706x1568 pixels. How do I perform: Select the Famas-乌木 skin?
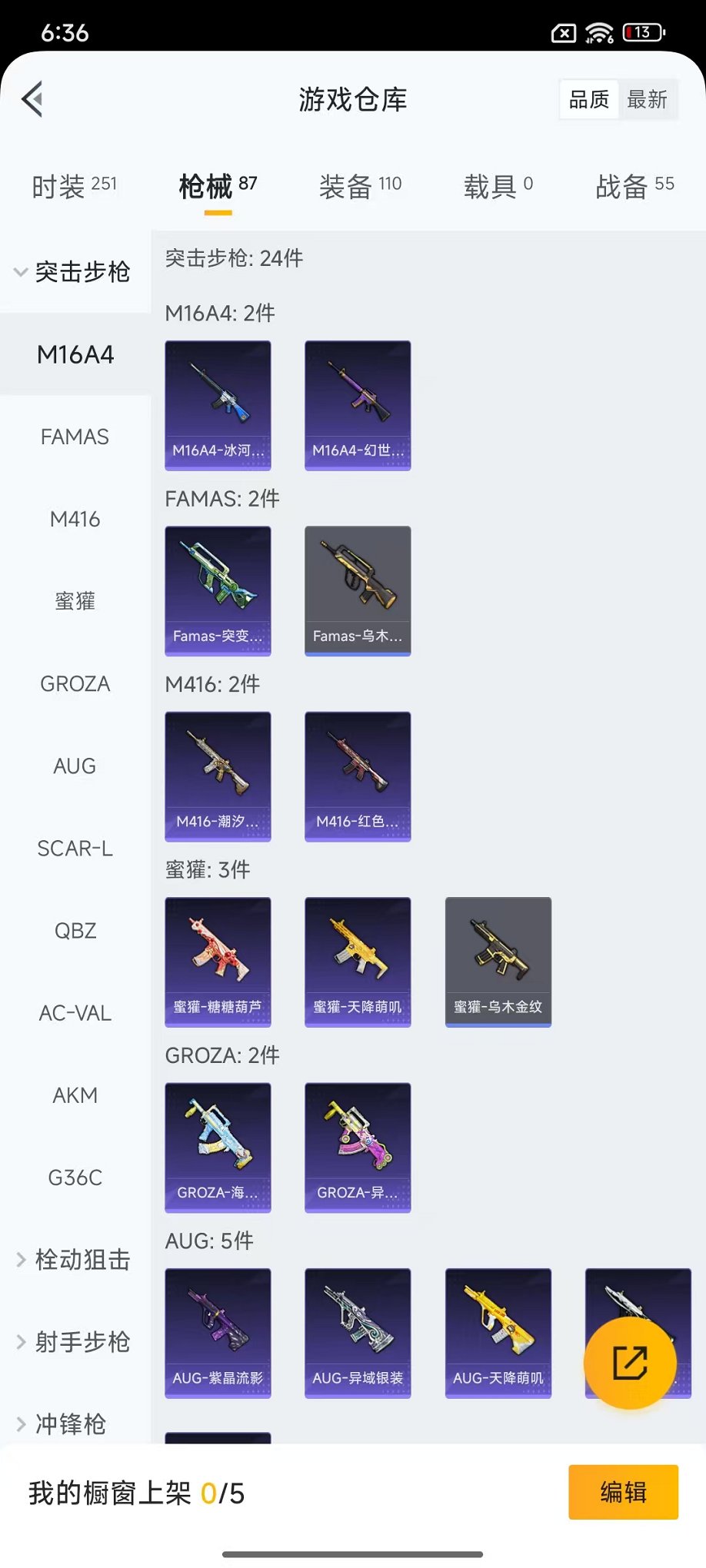click(358, 591)
